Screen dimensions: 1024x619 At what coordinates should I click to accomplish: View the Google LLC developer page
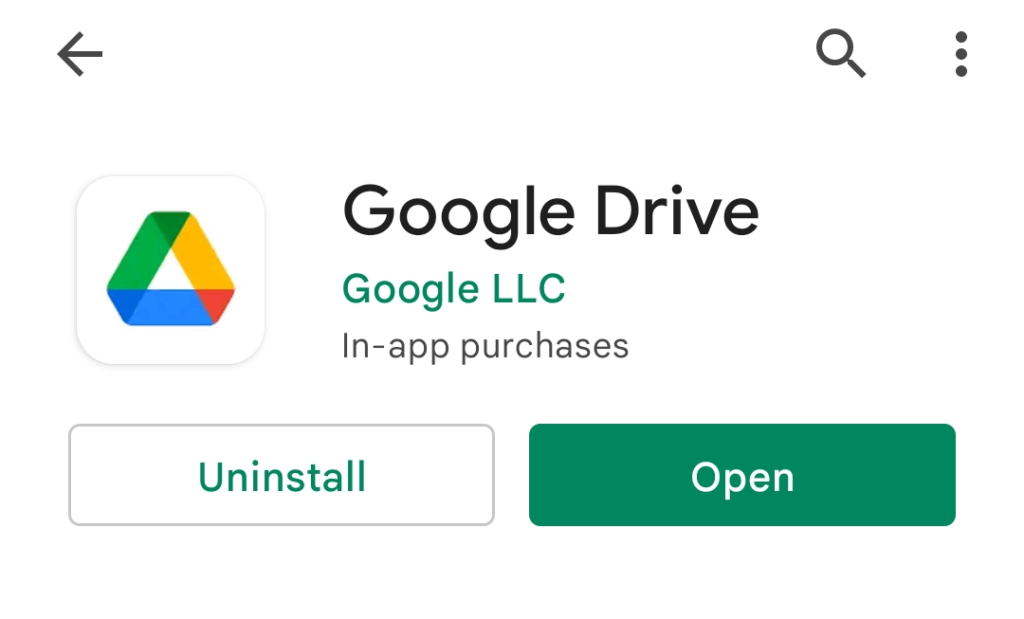pyautogui.click(x=454, y=290)
